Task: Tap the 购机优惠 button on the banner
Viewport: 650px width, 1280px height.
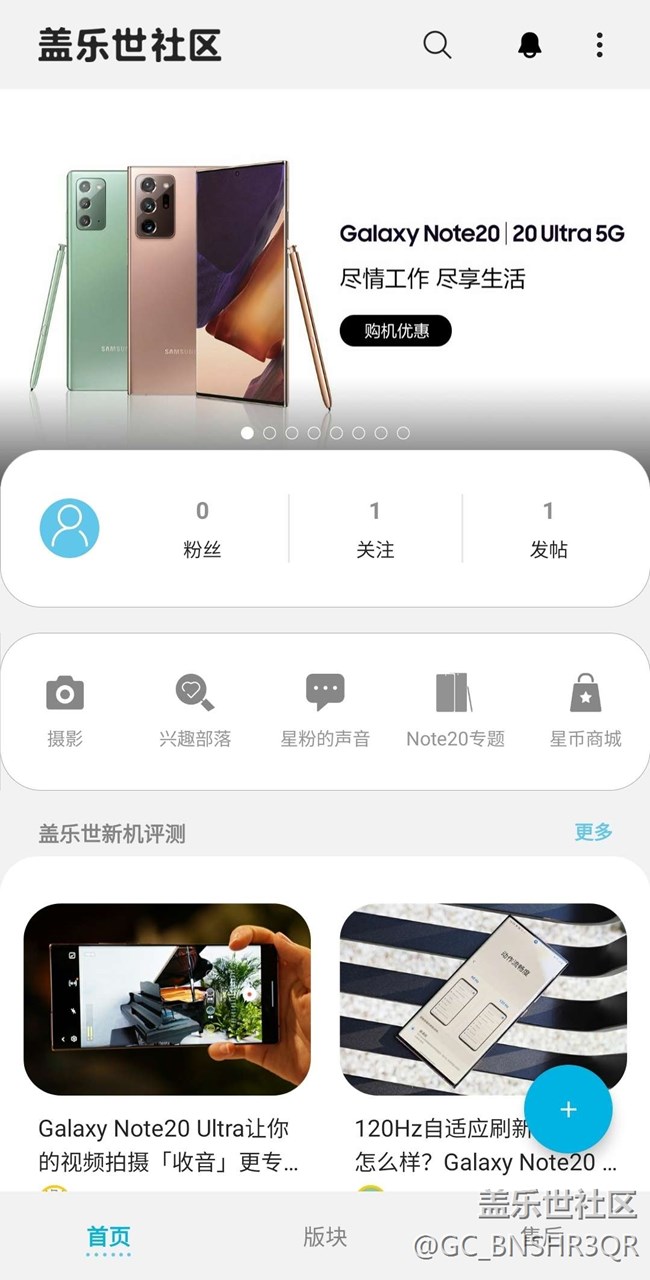Action: (396, 331)
